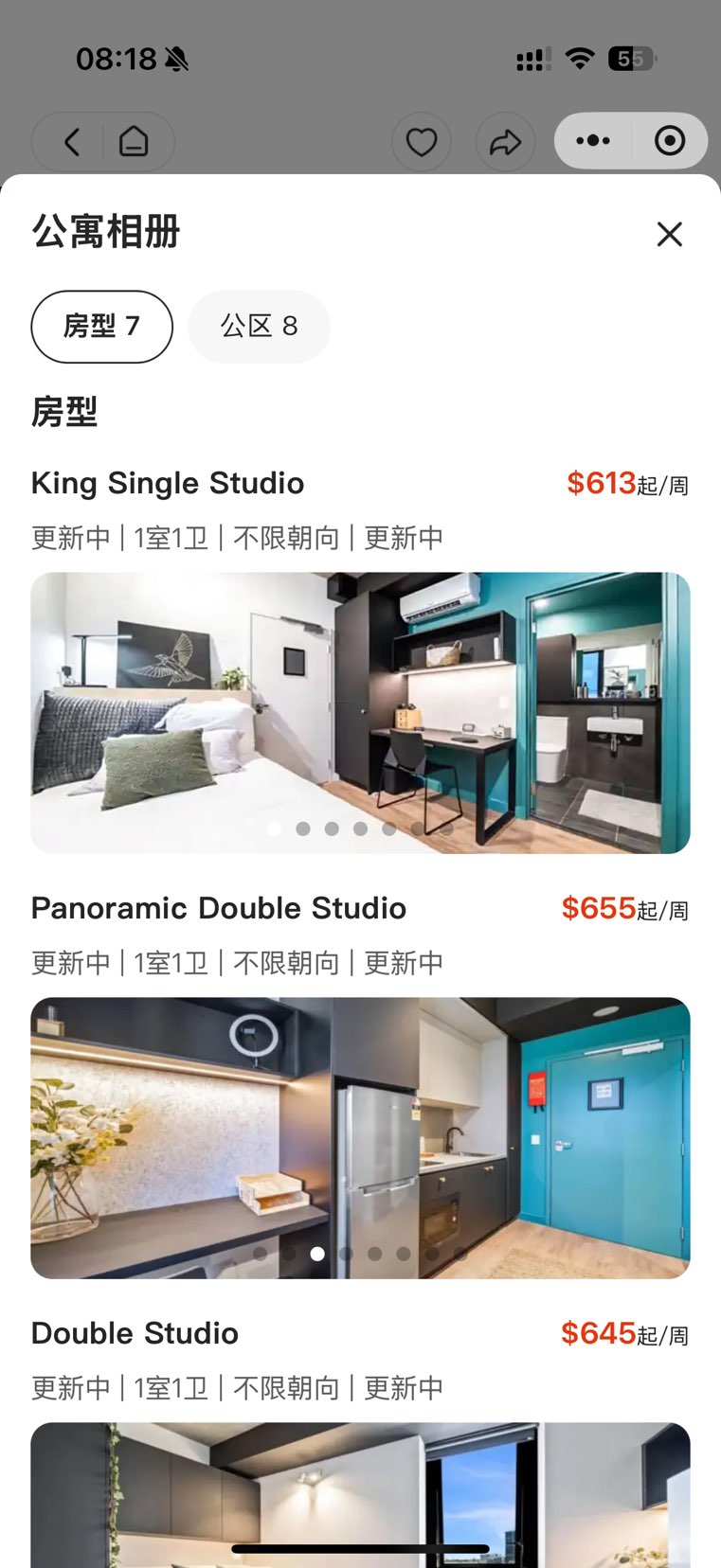The image size is (721, 1568).
Task: Select the 房型 7 tab
Action: [x=101, y=327]
